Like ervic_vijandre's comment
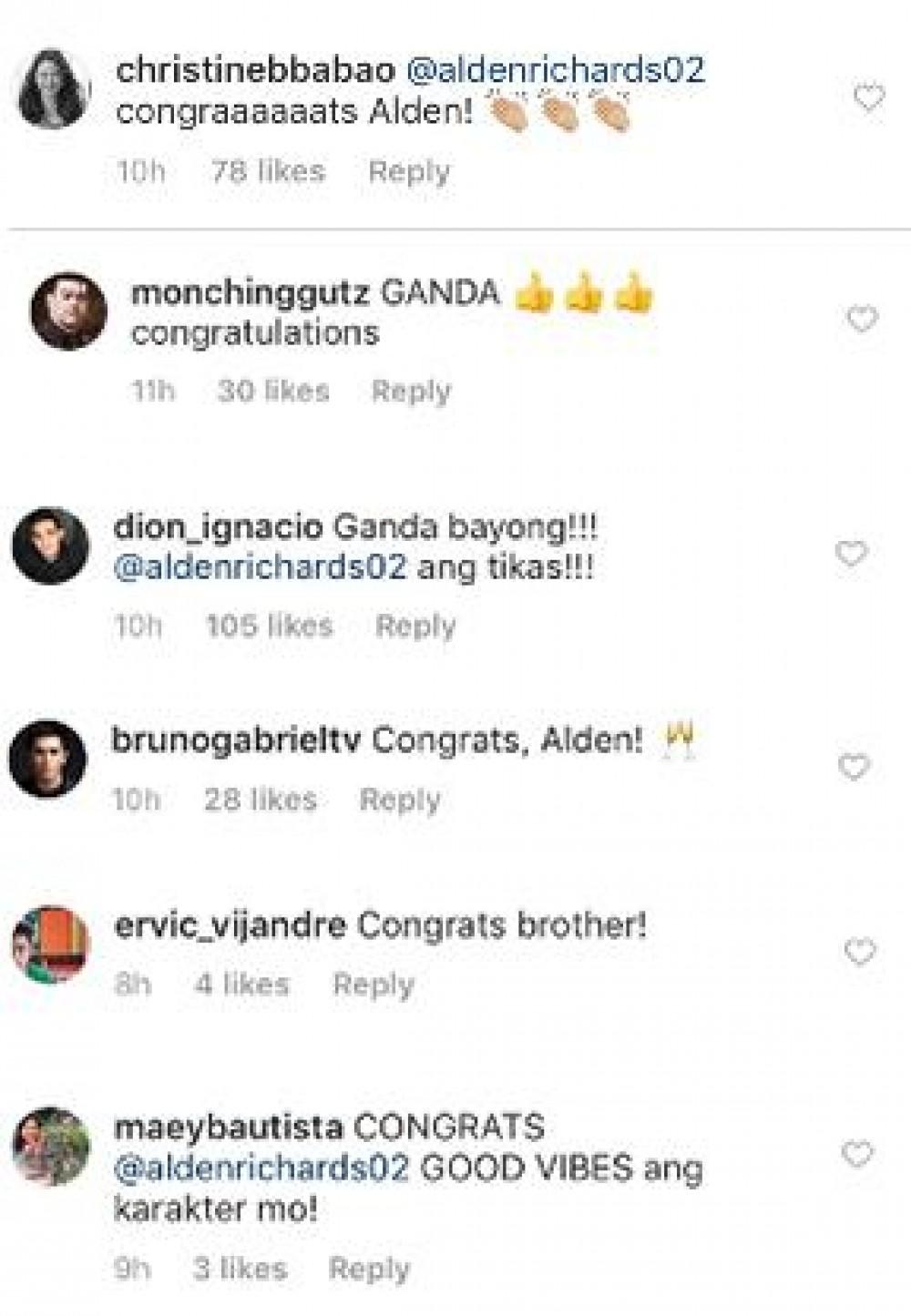 (860, 953)
